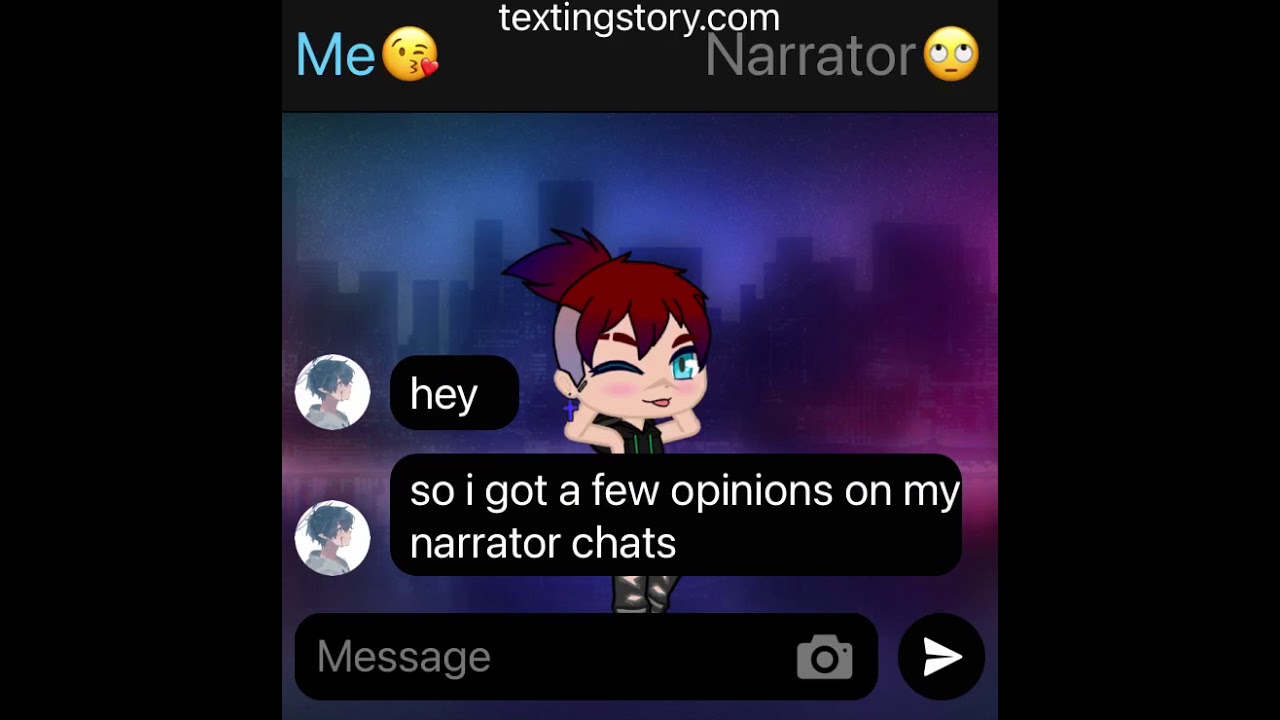Image resolution: width=1280 pixels, height=720 pixels.
Task: Send the message with the arrow button
Action: tap(941, 657)
